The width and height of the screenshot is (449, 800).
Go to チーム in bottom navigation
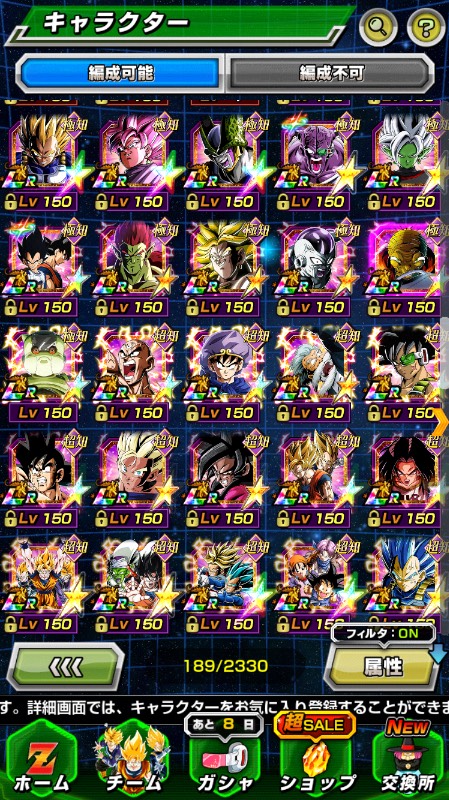click(x=132, y=760)
